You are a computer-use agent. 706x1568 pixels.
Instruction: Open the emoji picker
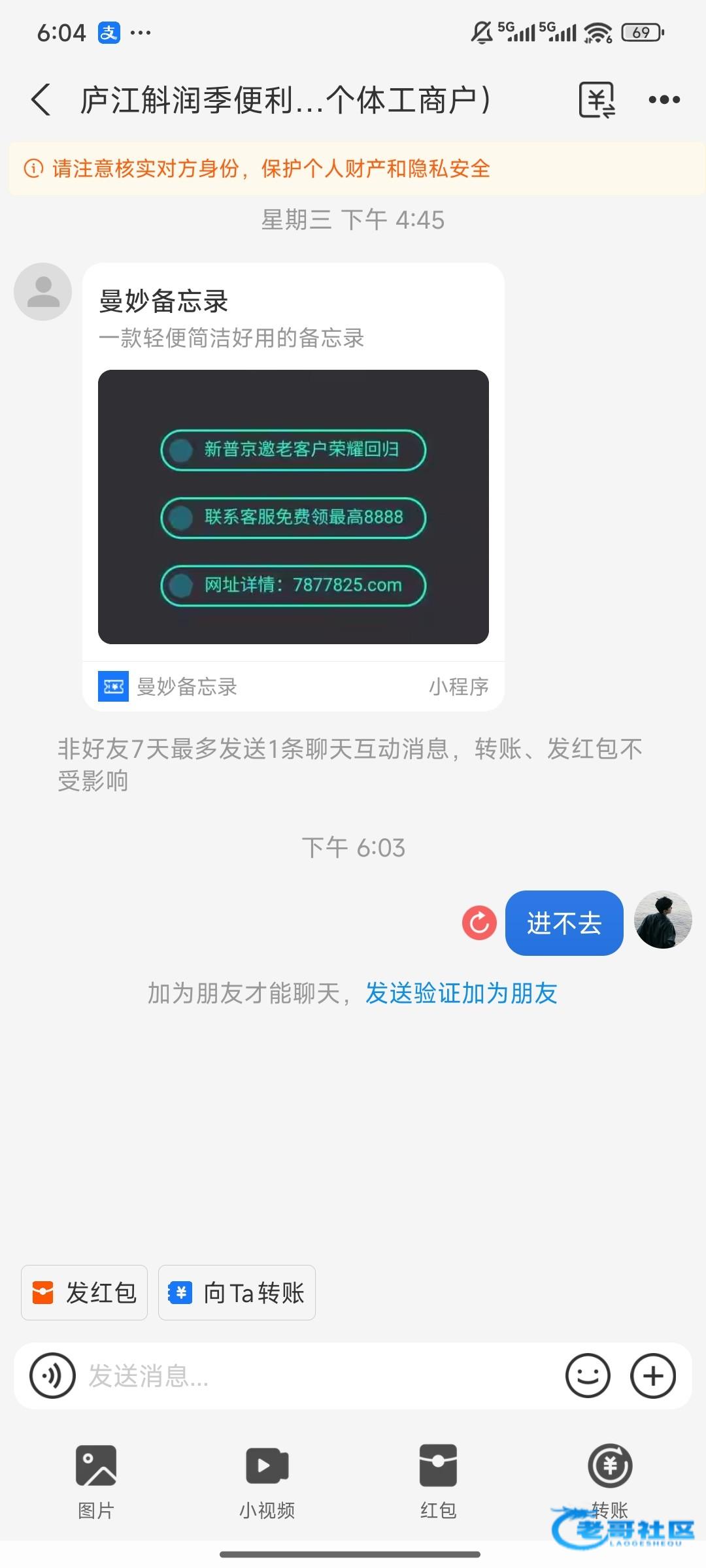point(588,1375)
